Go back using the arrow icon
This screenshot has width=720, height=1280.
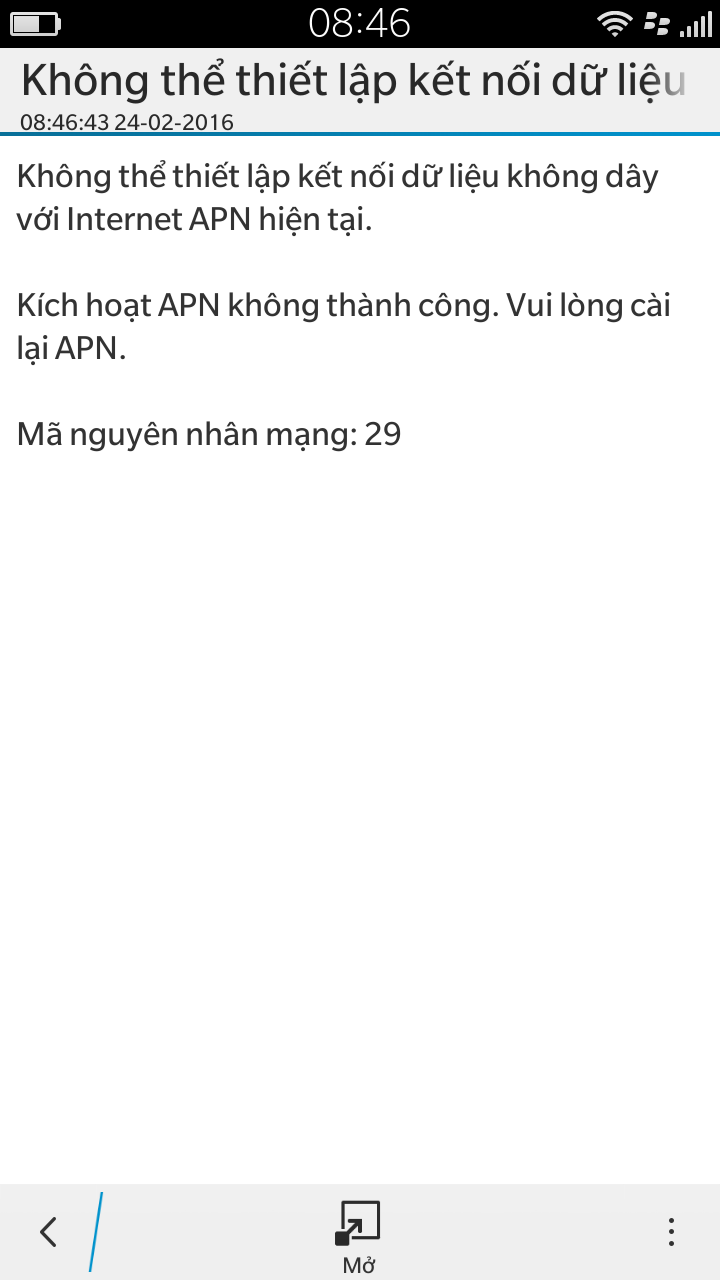pos(48,1232)
